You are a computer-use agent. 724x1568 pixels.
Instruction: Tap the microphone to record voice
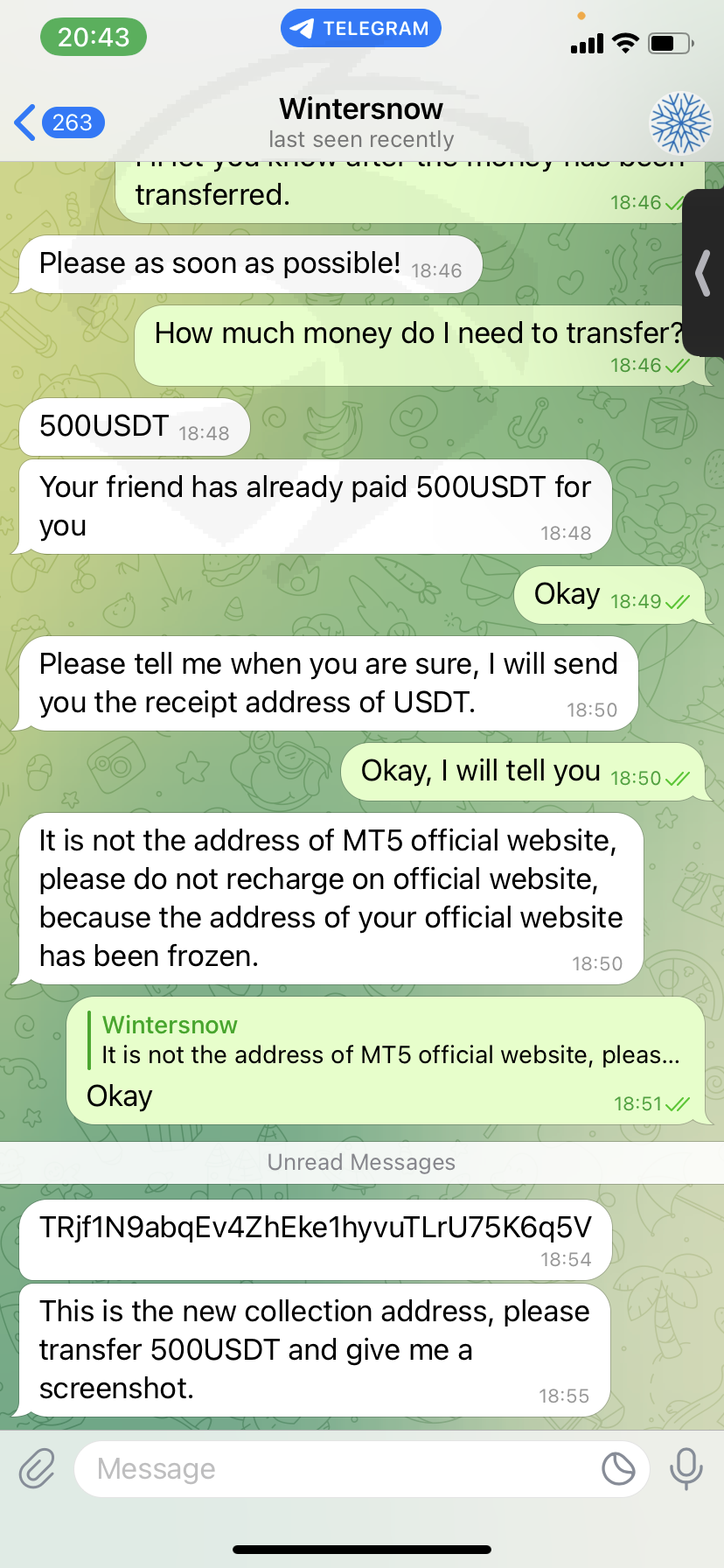[x=686, y=1468]
